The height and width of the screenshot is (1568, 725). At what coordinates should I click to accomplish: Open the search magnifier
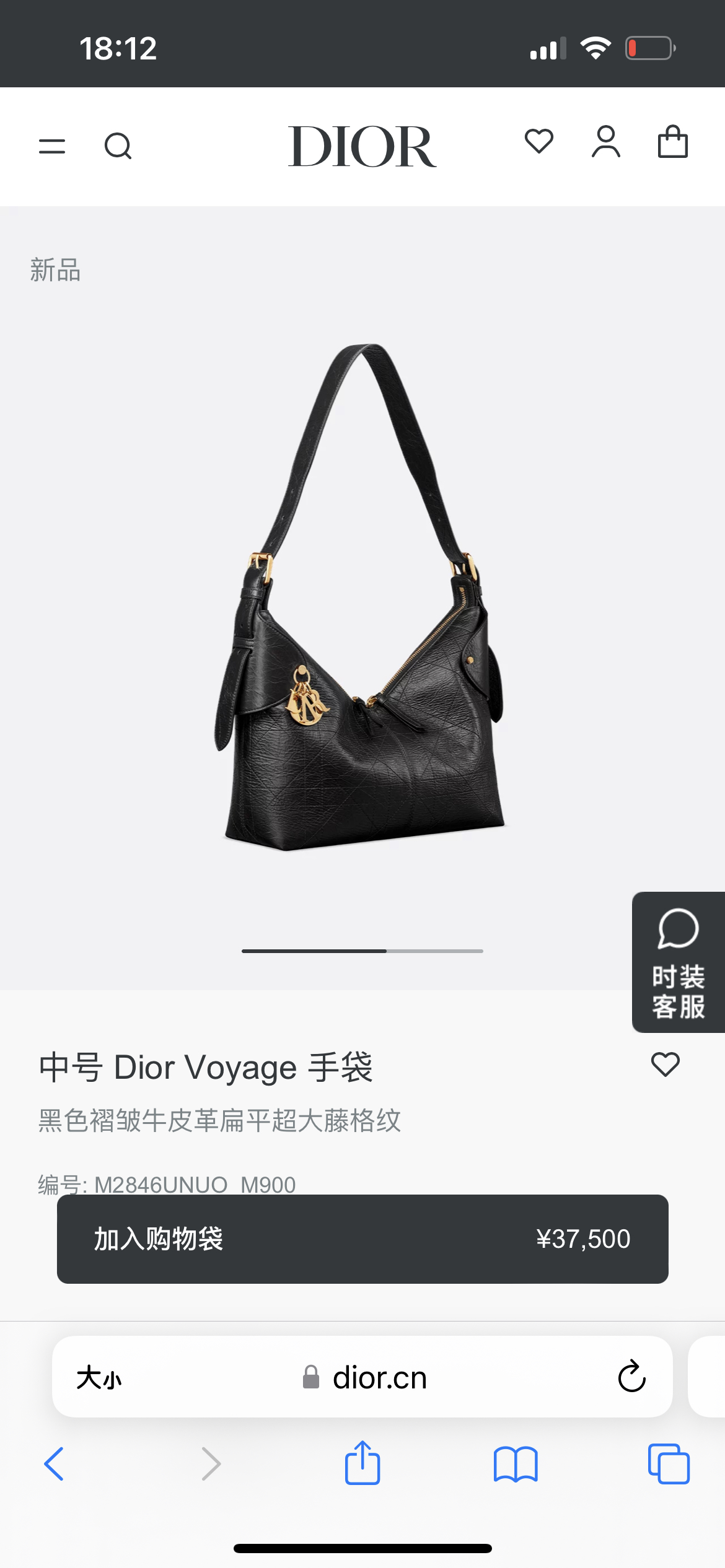[x=118, y=146]
